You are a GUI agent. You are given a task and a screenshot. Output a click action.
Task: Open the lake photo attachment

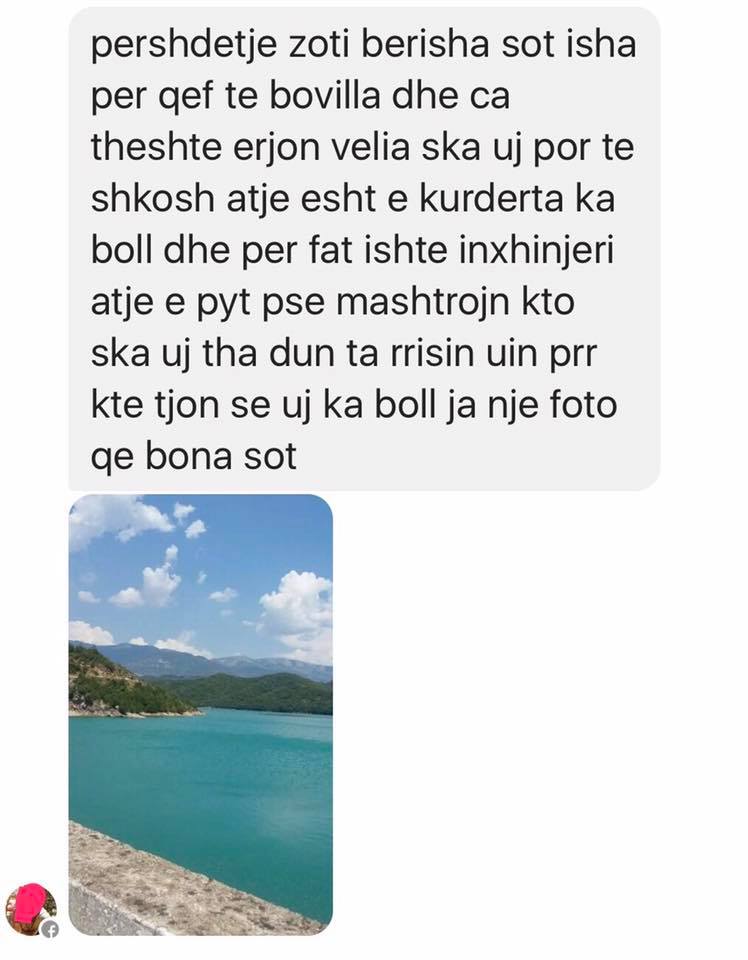(200, 714)
